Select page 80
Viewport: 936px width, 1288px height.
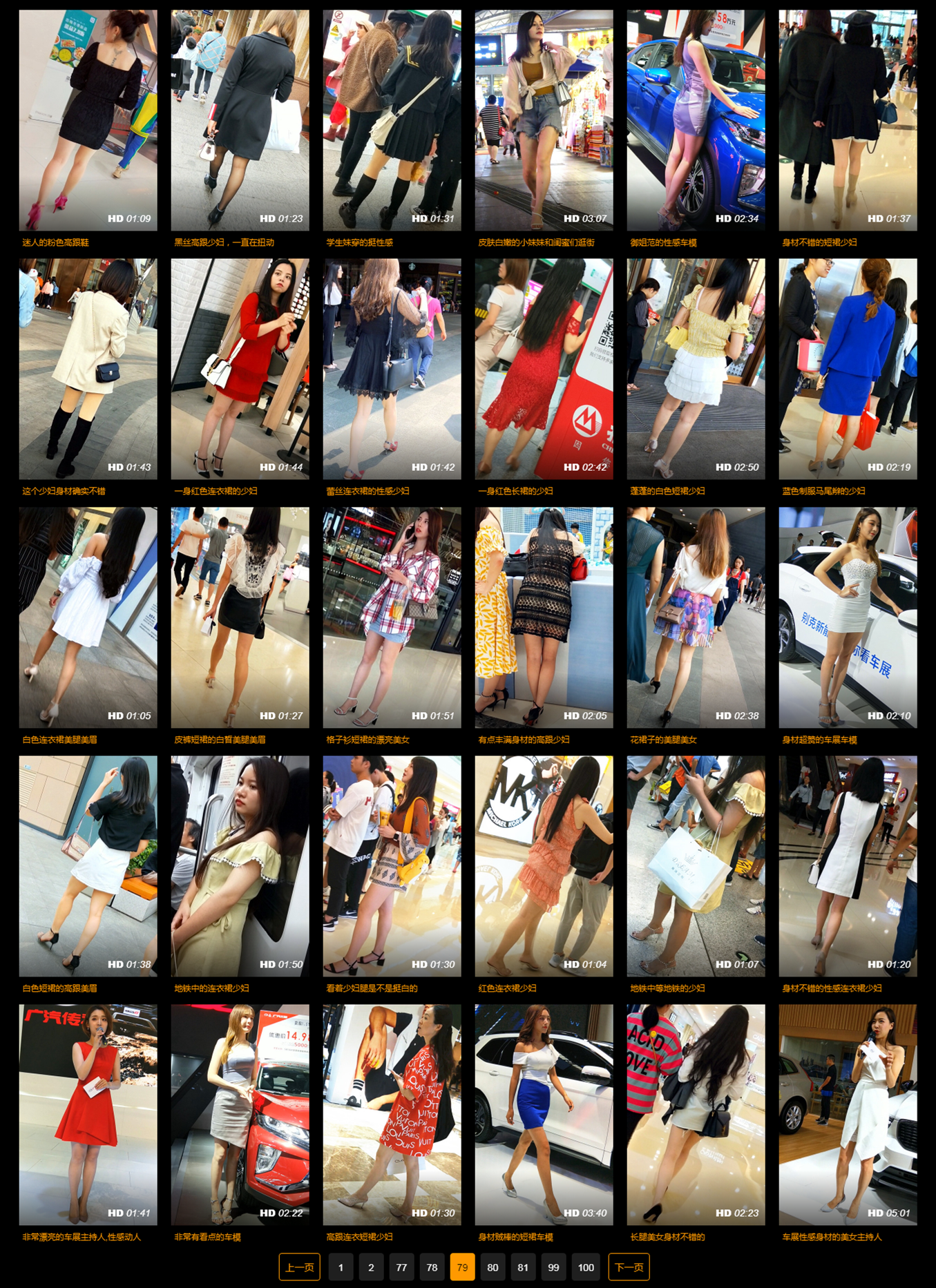click(493, 1267)
